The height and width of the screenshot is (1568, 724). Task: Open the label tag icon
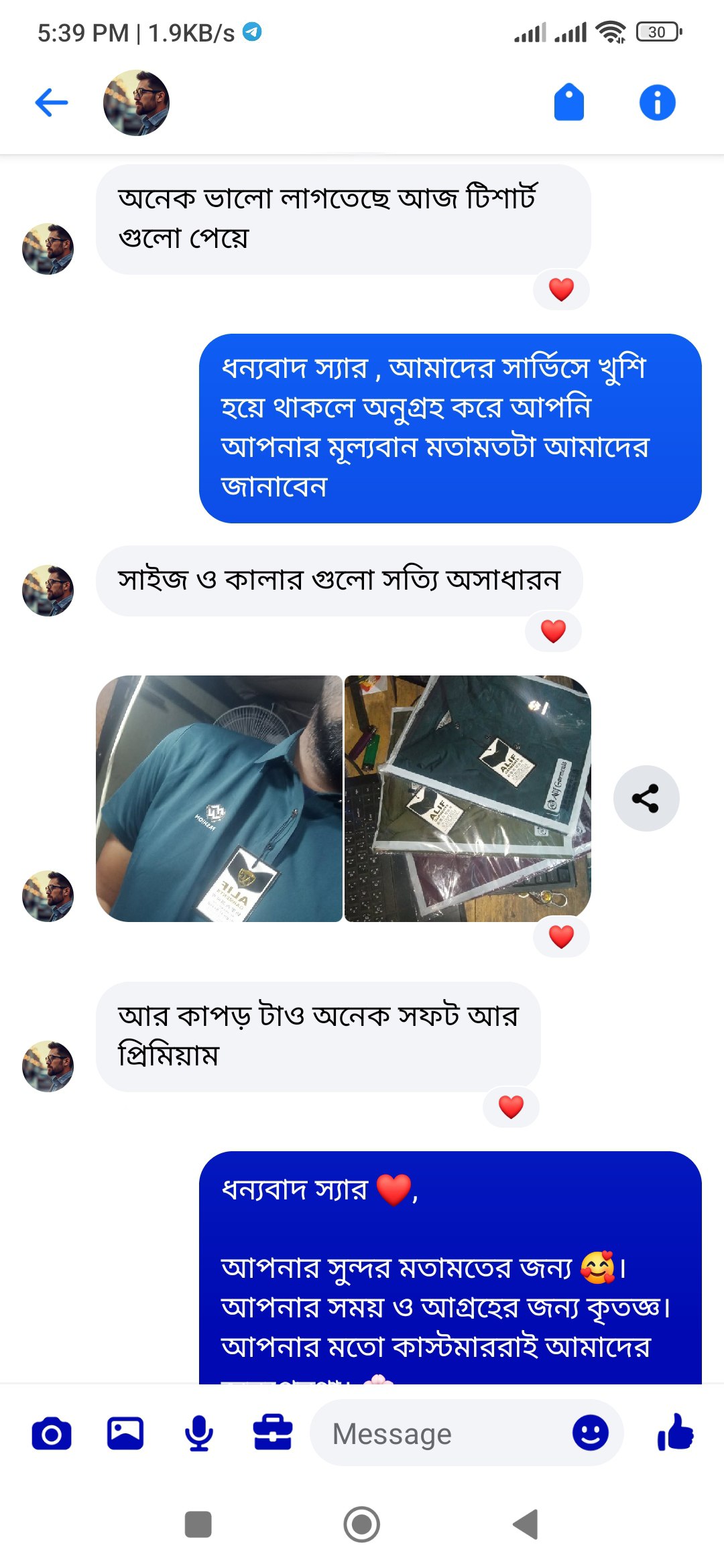pyautogui.click(x=568, y=103)
